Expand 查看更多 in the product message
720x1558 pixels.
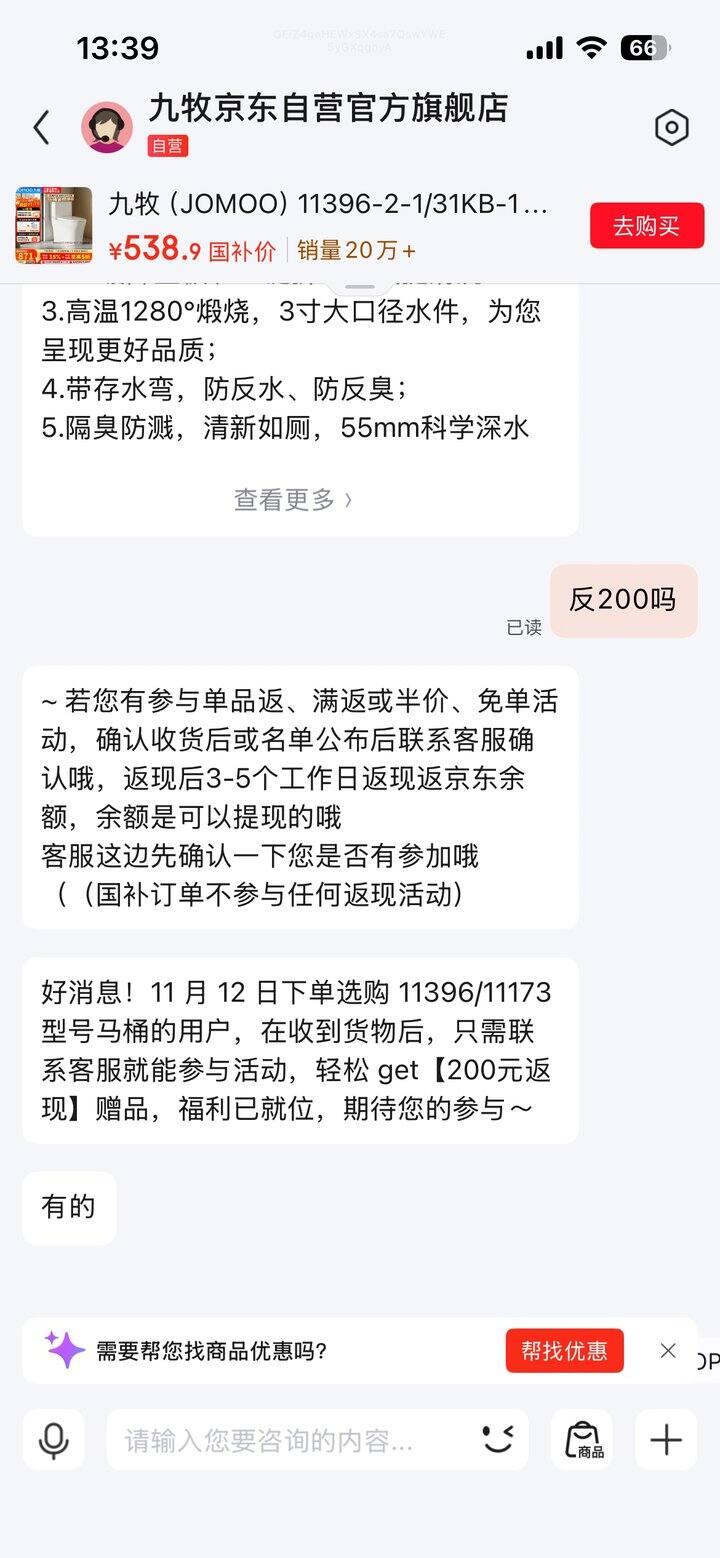pos(293,500)
